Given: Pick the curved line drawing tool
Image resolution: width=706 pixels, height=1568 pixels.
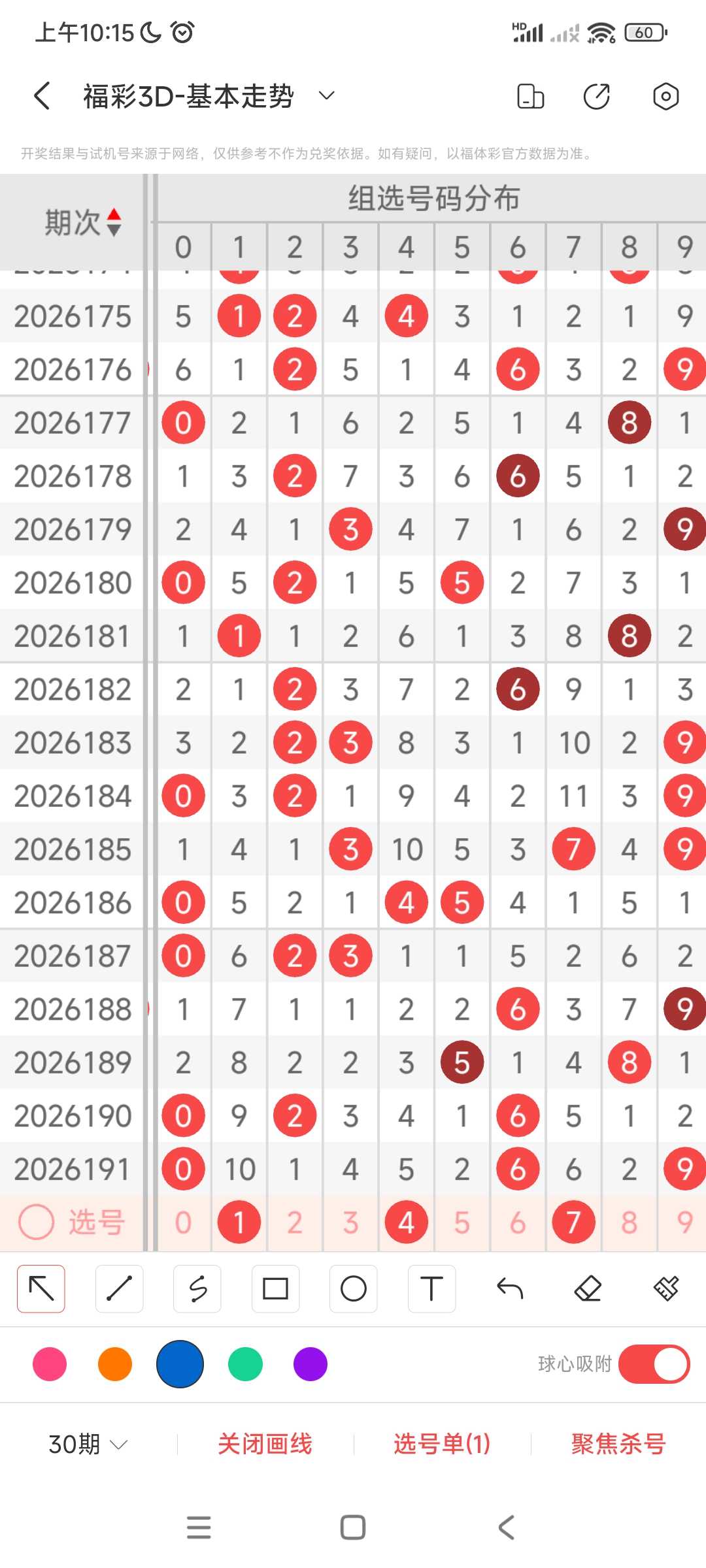Looking at the screenshot, I should pos(197,1288).
